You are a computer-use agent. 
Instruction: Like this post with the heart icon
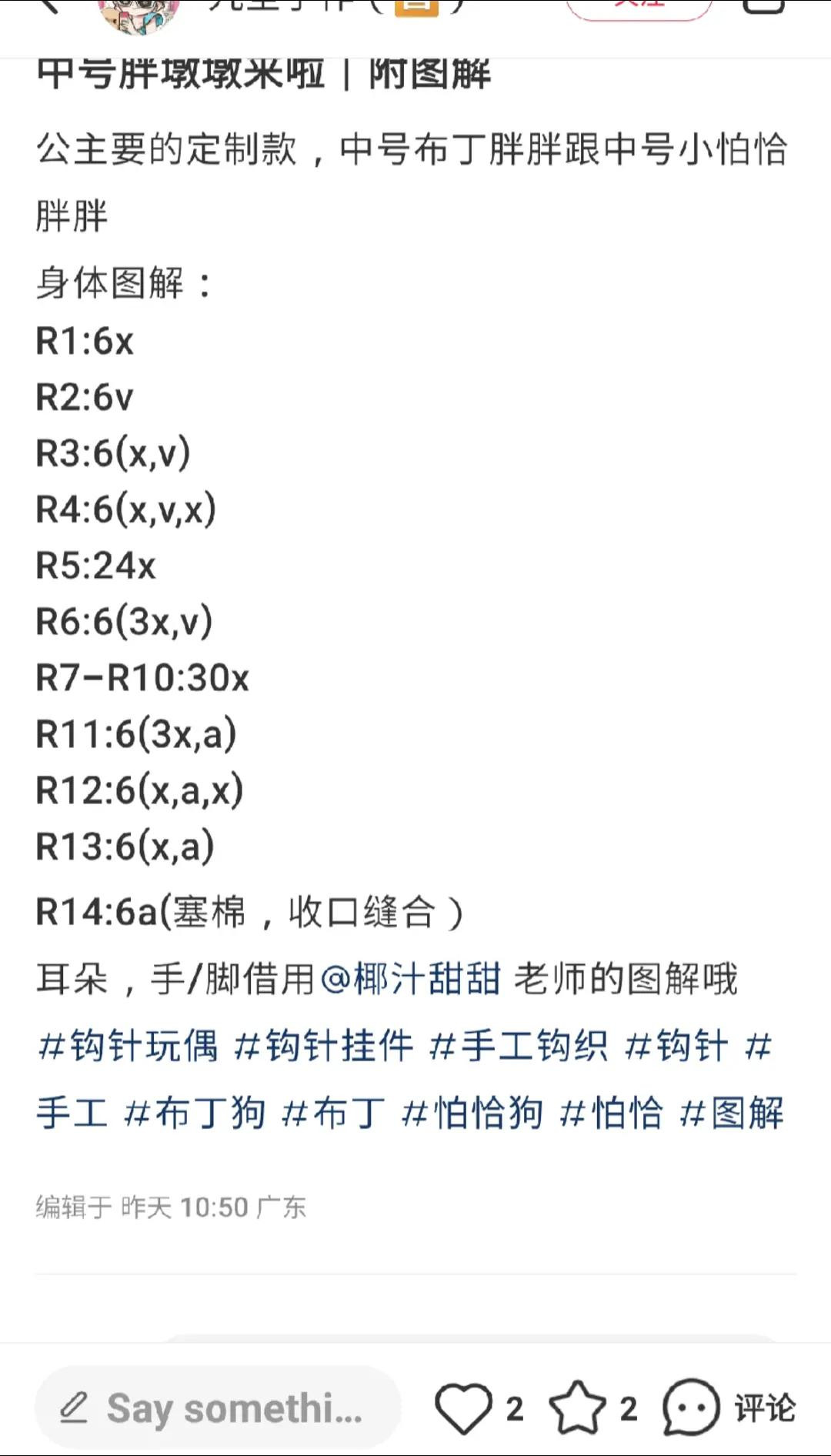coord(463,1408)
